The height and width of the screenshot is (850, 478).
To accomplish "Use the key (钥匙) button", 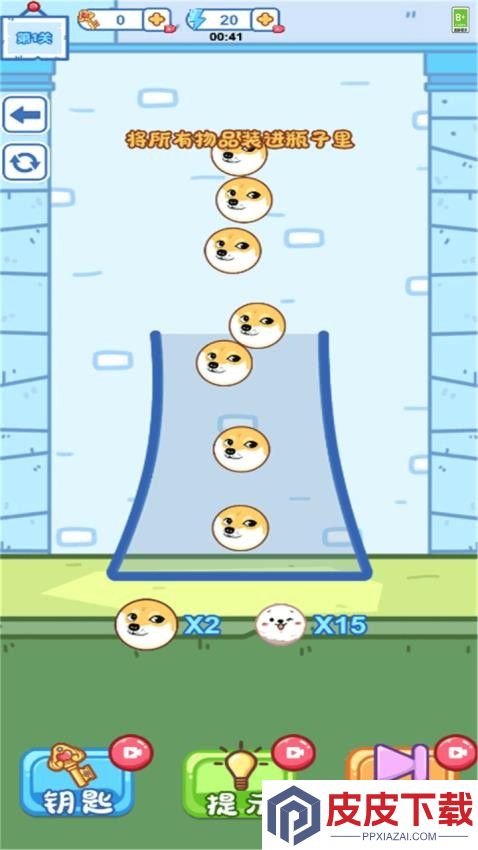I will 77,782.
